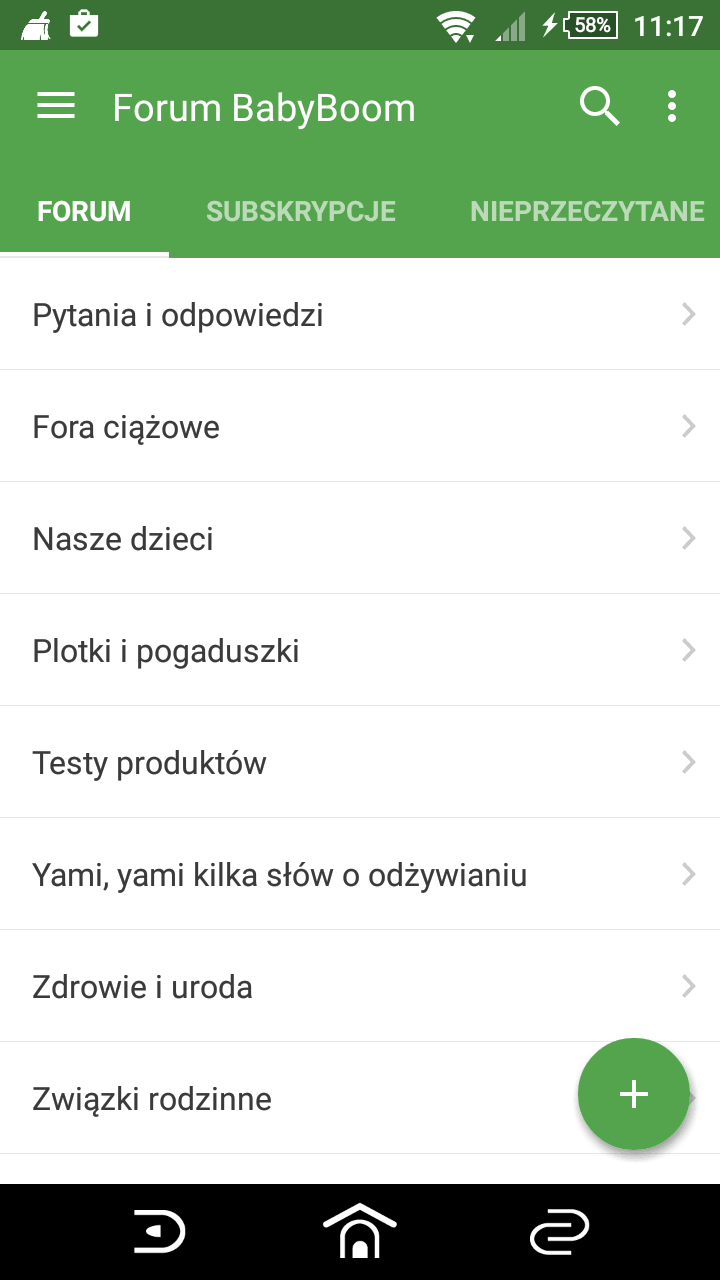This screenshot has height=1280, width=720.
Task: Create a new post with plus button
Action: [633, 1094]
